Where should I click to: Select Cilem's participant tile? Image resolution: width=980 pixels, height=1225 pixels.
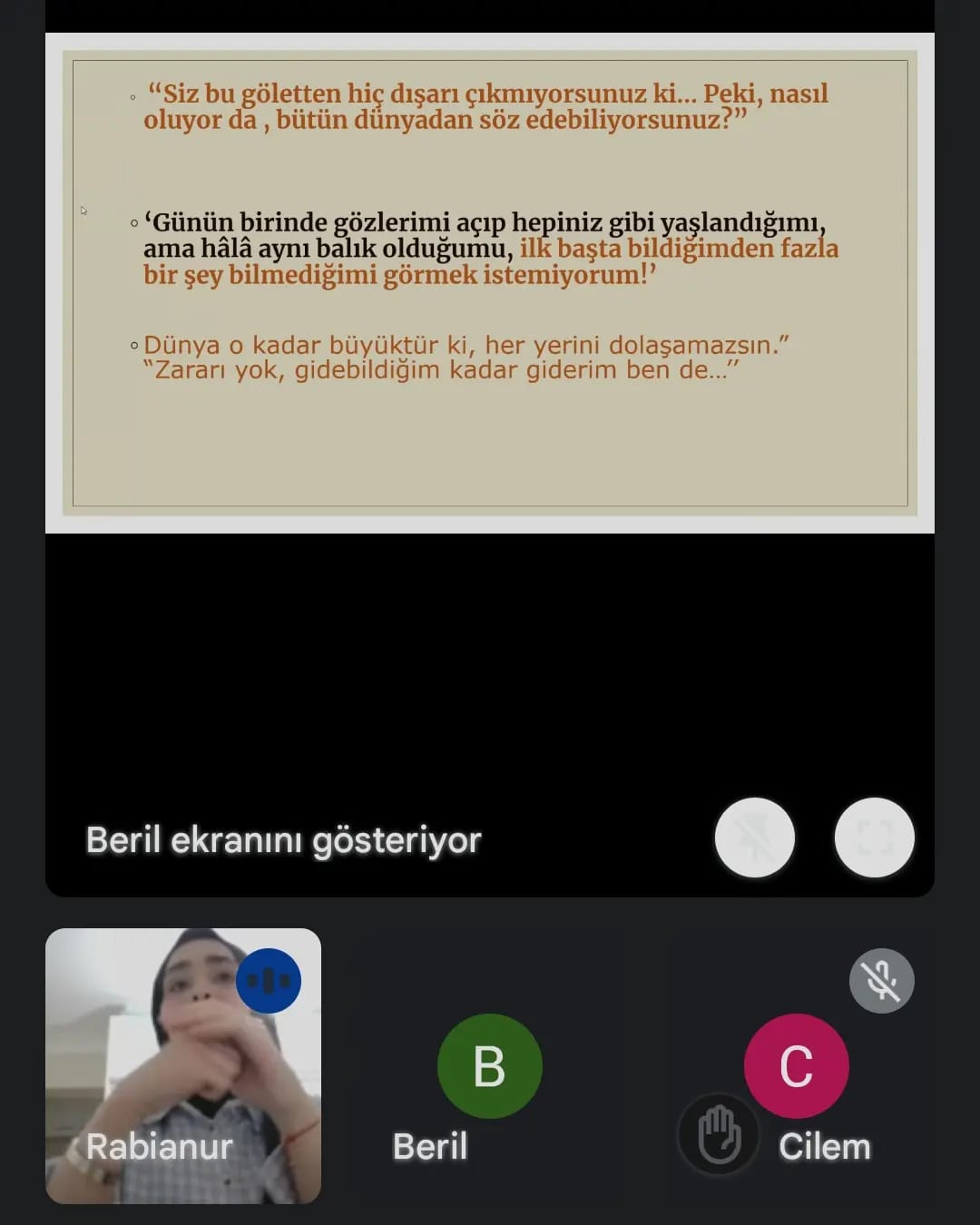[x=796, y=1066]
